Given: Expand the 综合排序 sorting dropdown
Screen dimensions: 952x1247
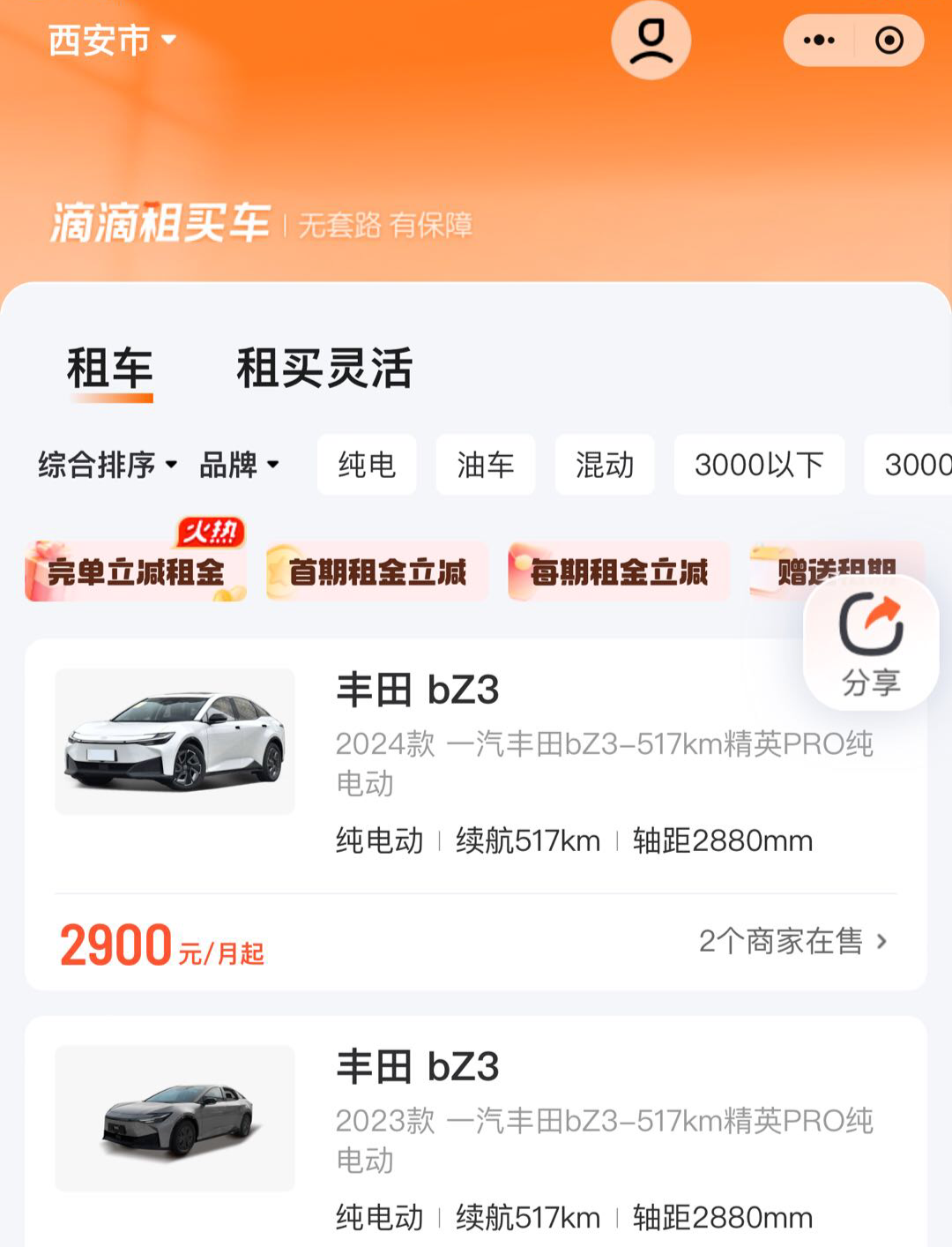Looking at the screenshot, I should coord(107,464).
